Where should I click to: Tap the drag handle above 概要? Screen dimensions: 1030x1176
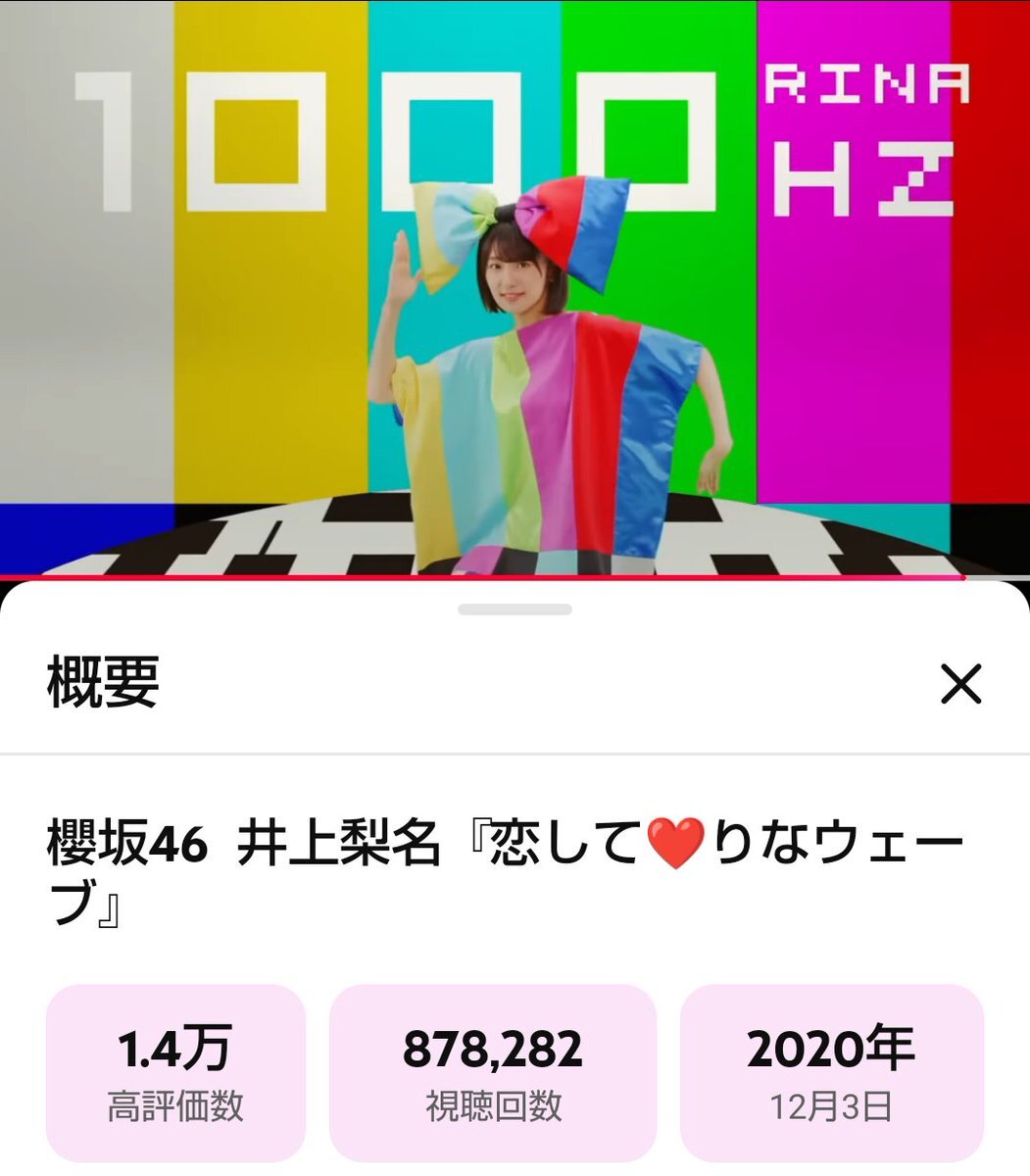click(515, 610)
